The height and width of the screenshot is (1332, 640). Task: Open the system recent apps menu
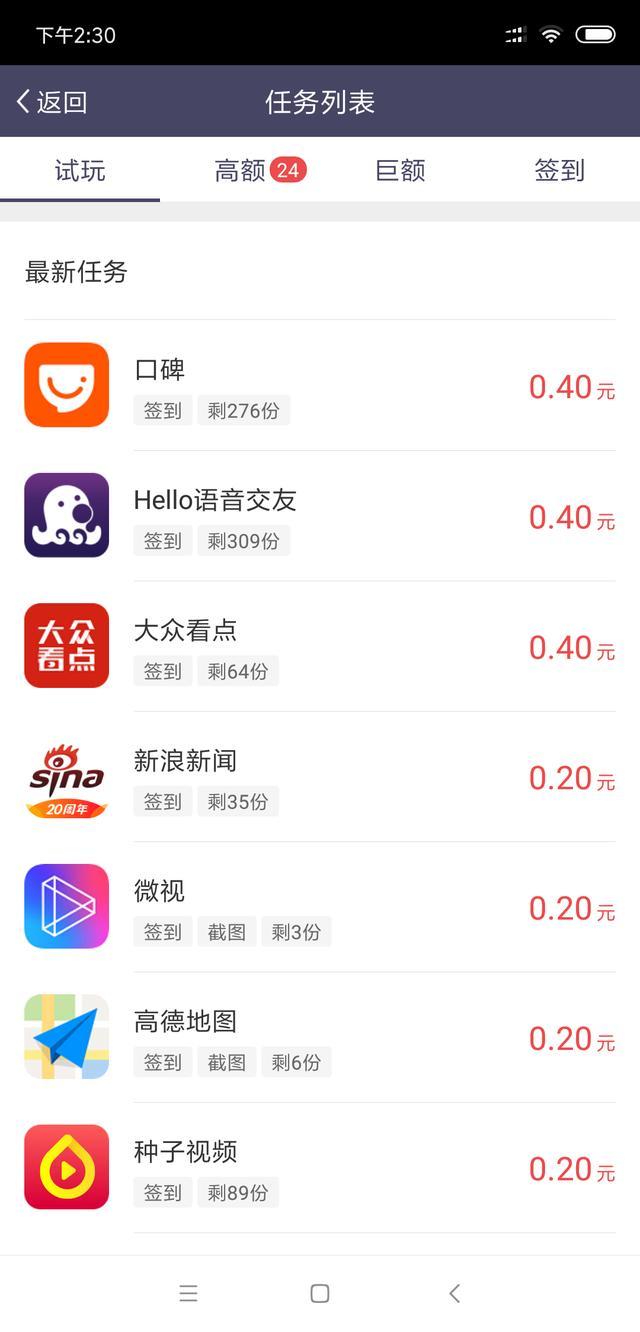coord(188,1294)
